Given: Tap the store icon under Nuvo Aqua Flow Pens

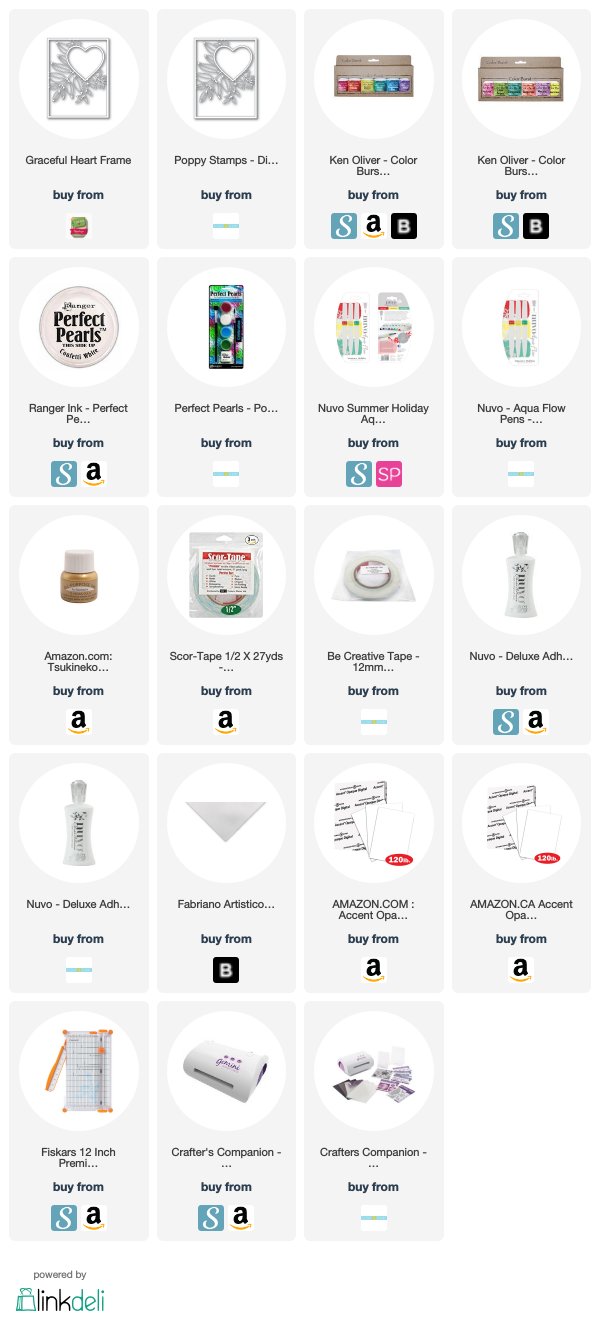Looking at the screenshot, I should point(521,474).
